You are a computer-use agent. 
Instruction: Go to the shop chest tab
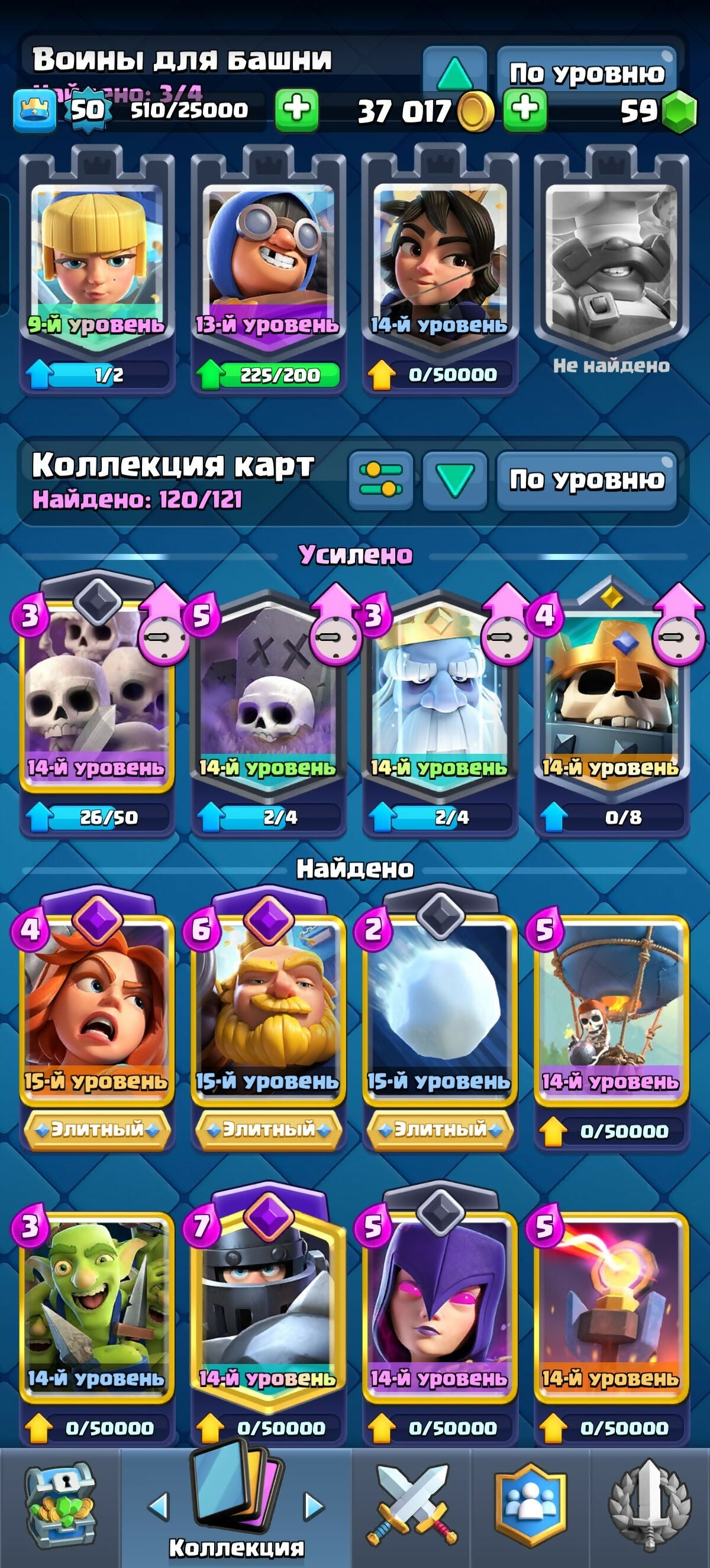[x=60, y=1508]
